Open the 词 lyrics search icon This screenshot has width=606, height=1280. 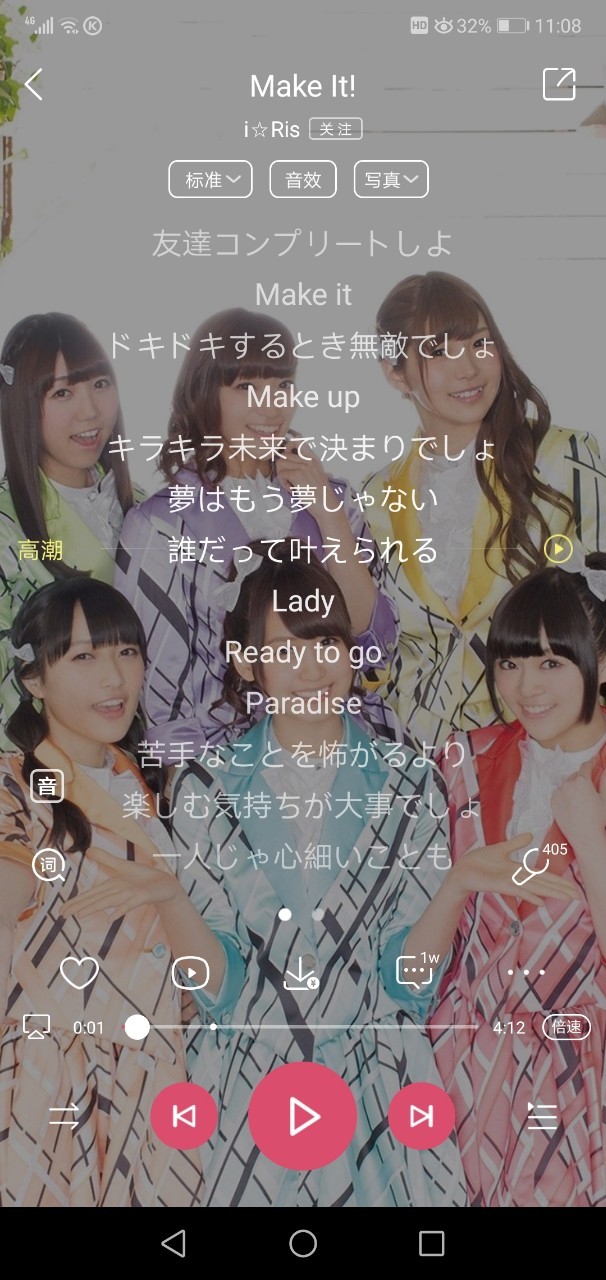point(48,864)
